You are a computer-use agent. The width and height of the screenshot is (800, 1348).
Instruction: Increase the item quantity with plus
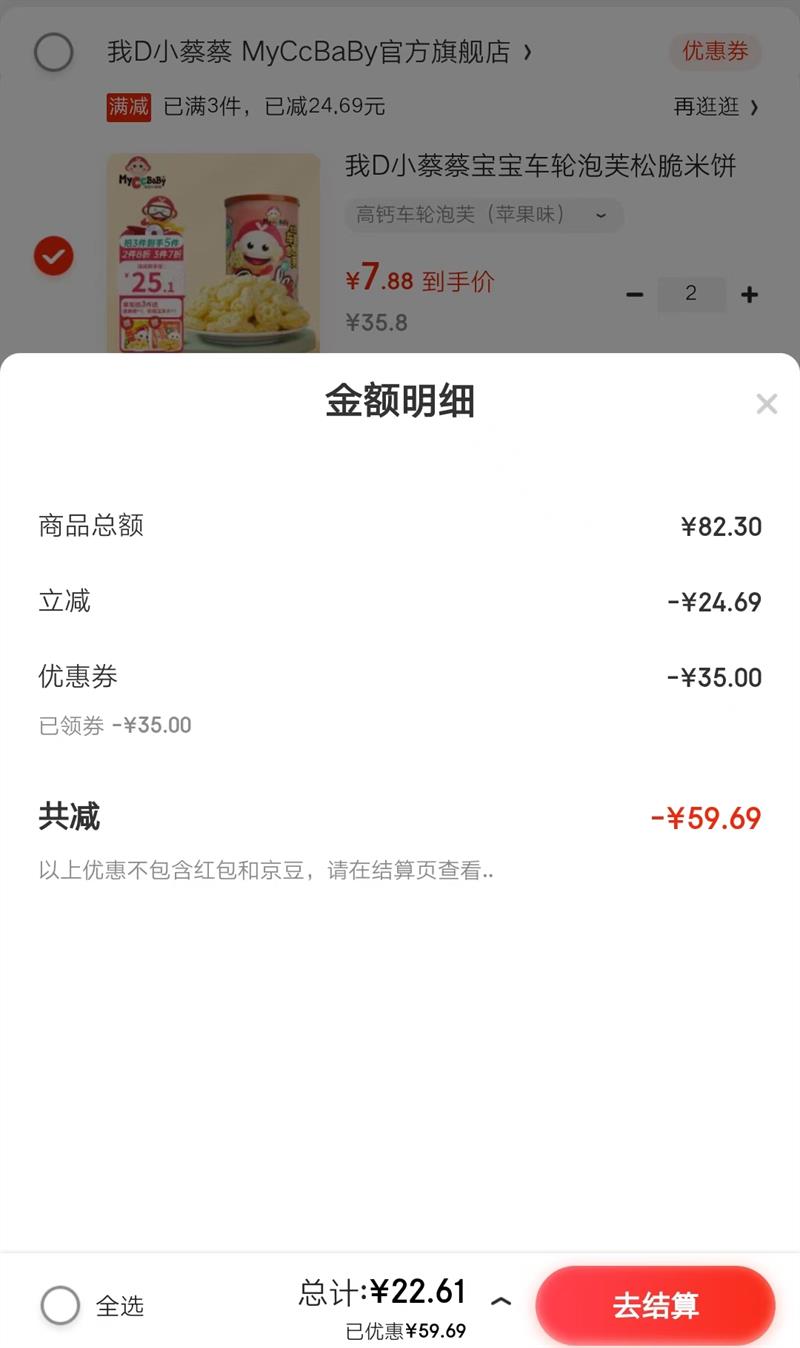click(749, 294)
